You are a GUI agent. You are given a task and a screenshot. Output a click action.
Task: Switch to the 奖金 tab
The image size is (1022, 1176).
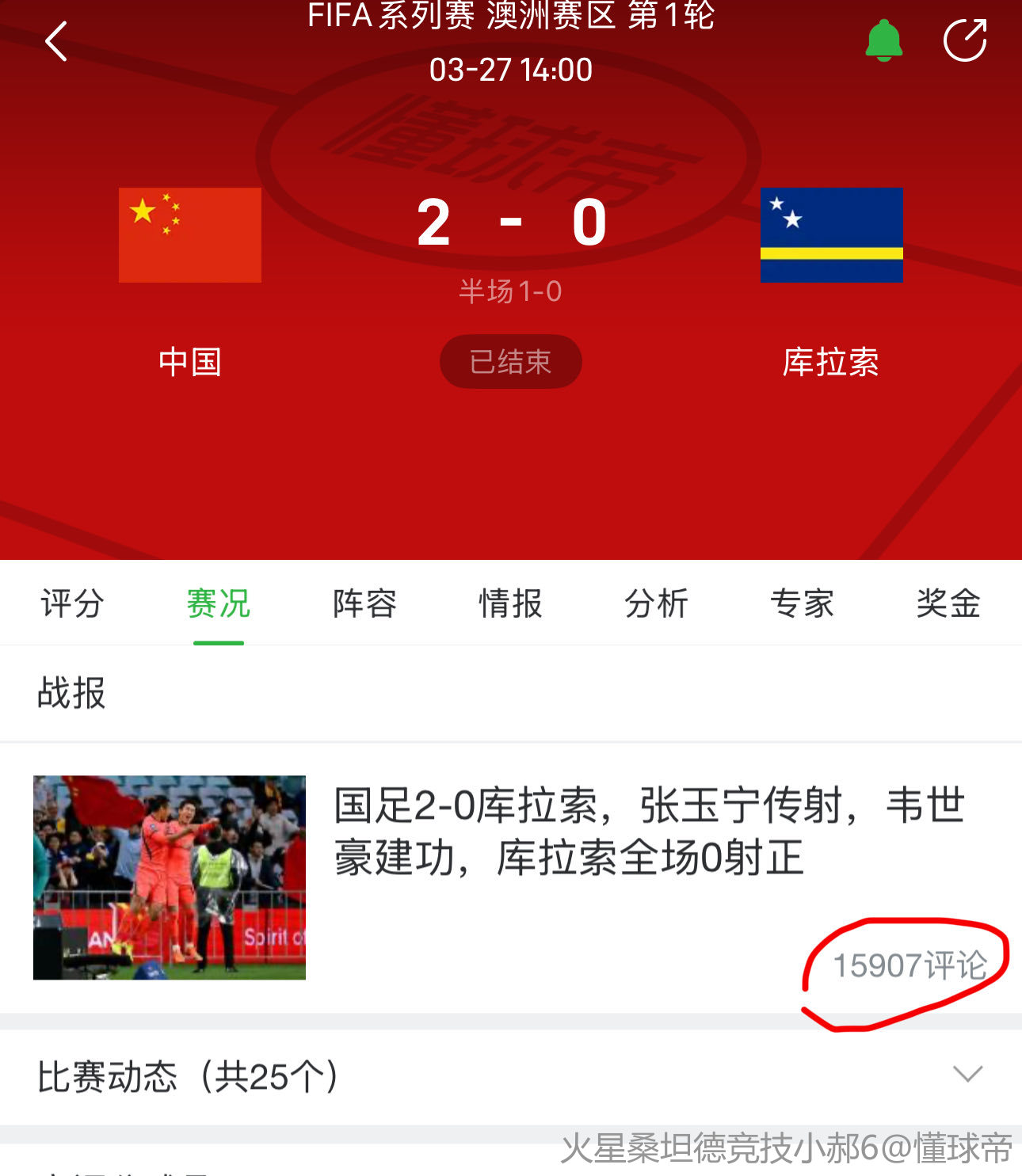948,603
